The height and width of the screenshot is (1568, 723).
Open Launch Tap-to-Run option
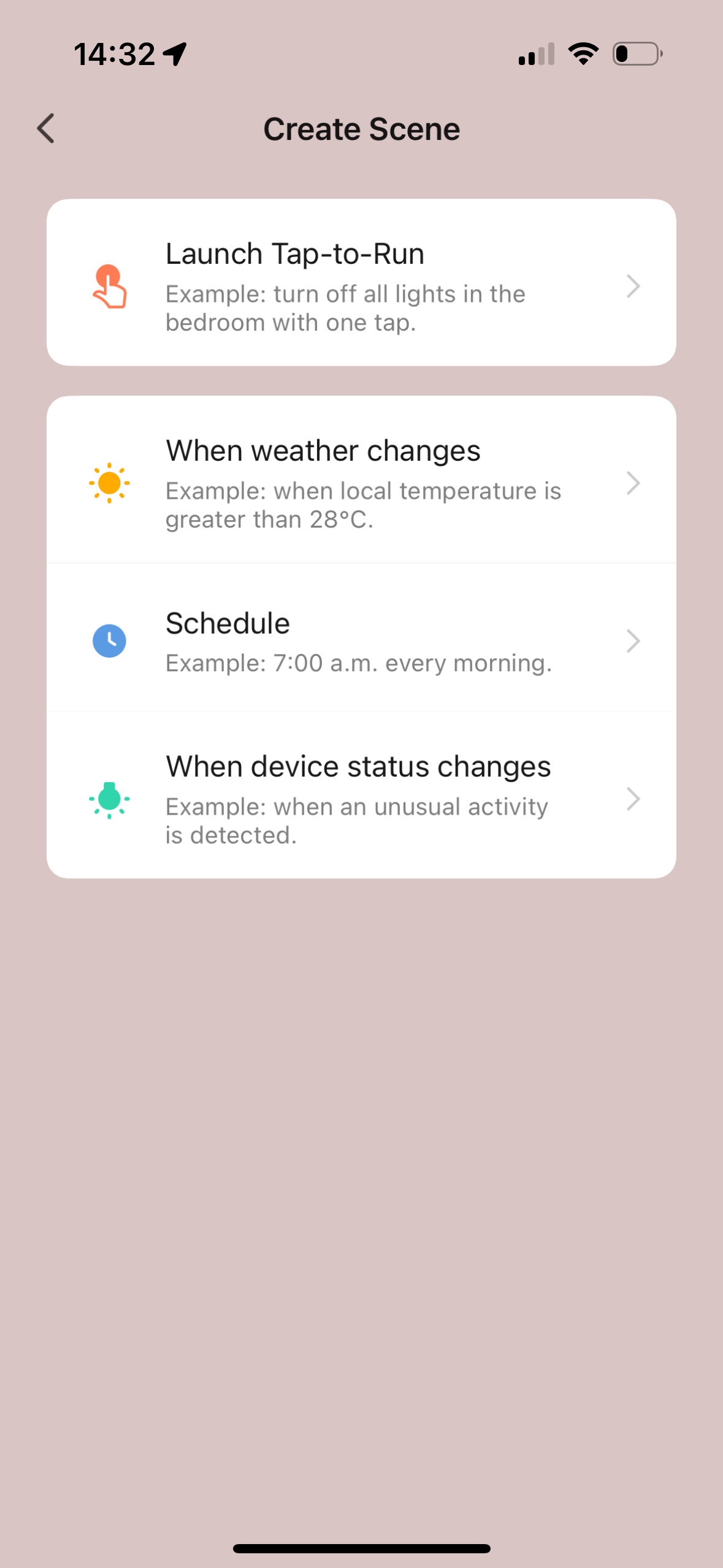[361, 283]
